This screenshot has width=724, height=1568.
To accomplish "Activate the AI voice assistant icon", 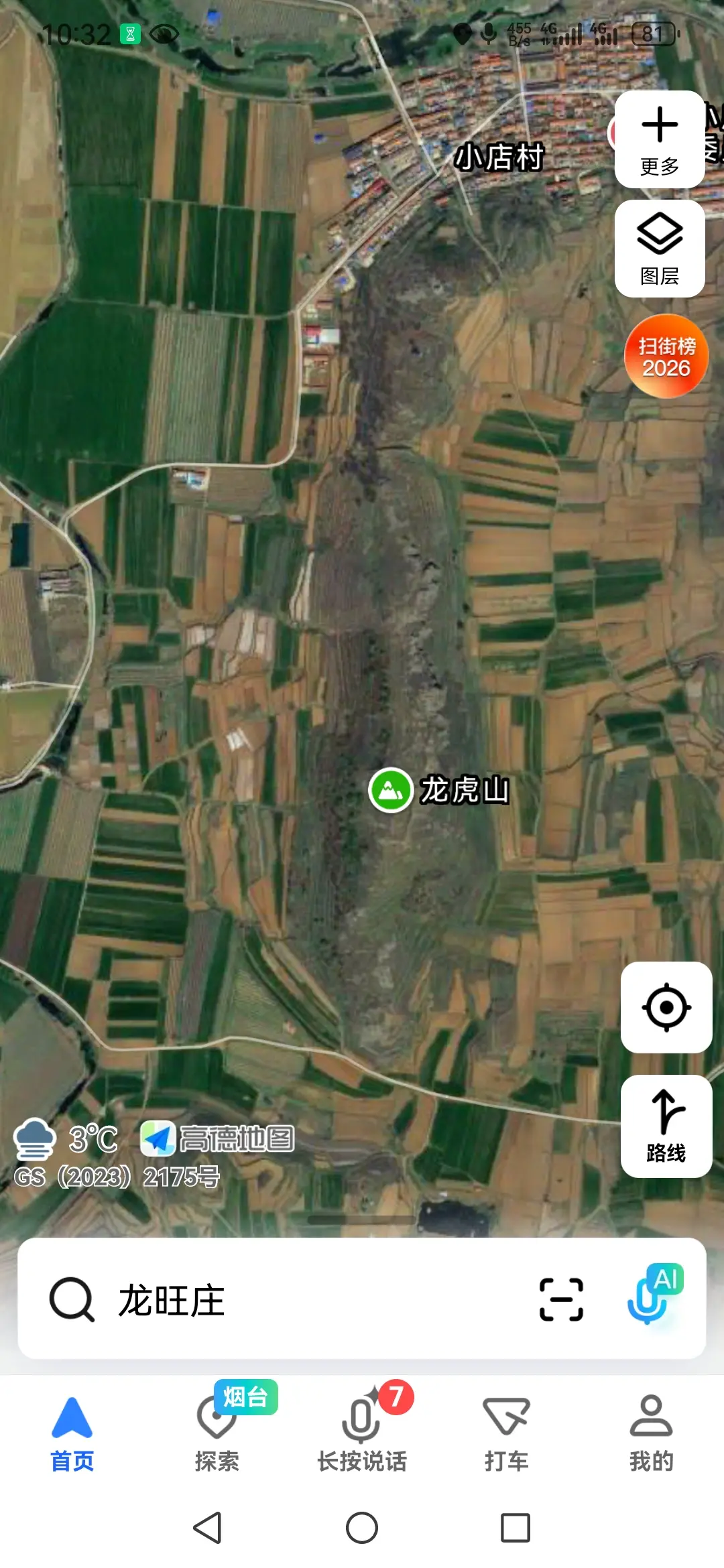I will click(x=652, y=1297).
